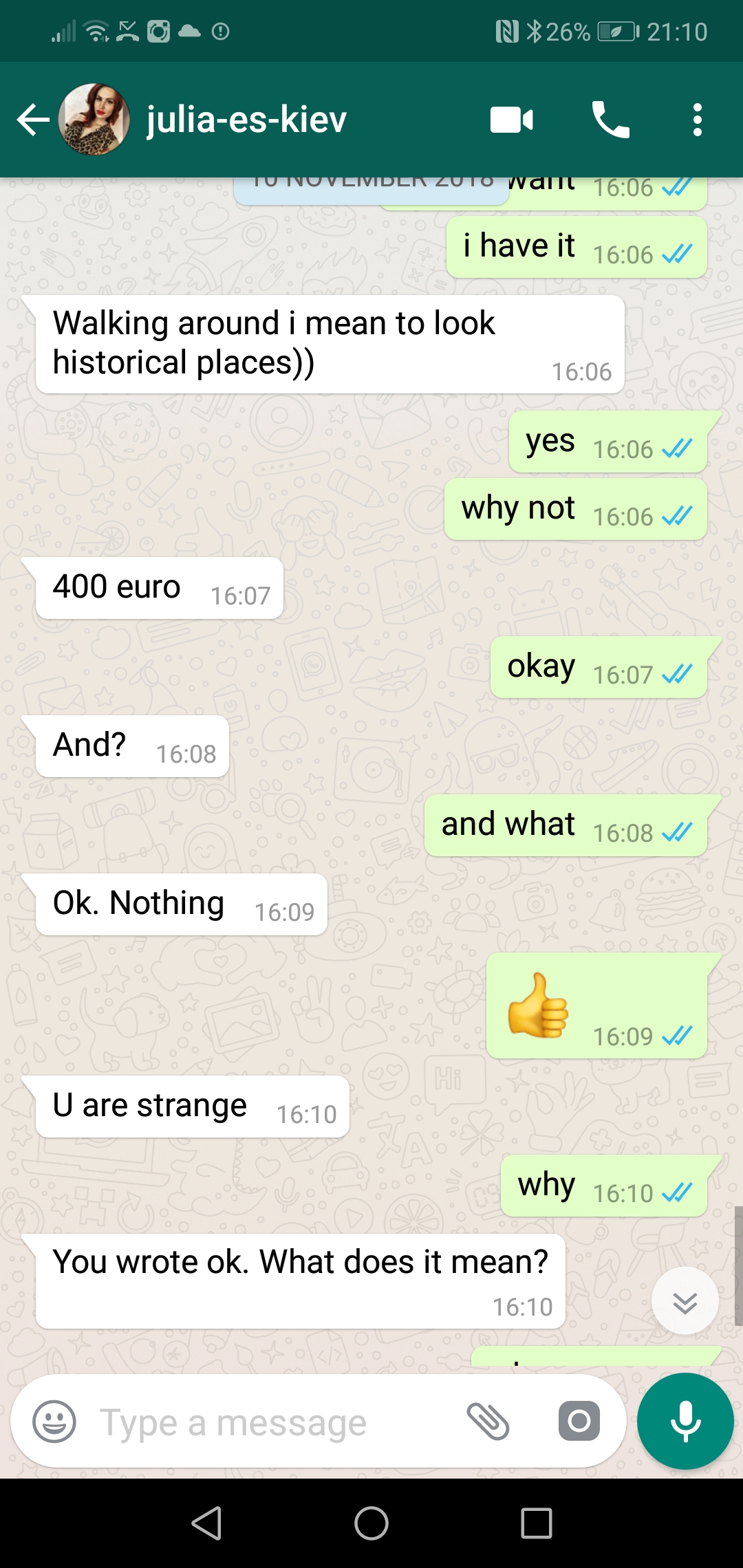The image size is (743, 1568).
Task: Tap the scroll-to-bottom chevron
Action: (685, 1299)
